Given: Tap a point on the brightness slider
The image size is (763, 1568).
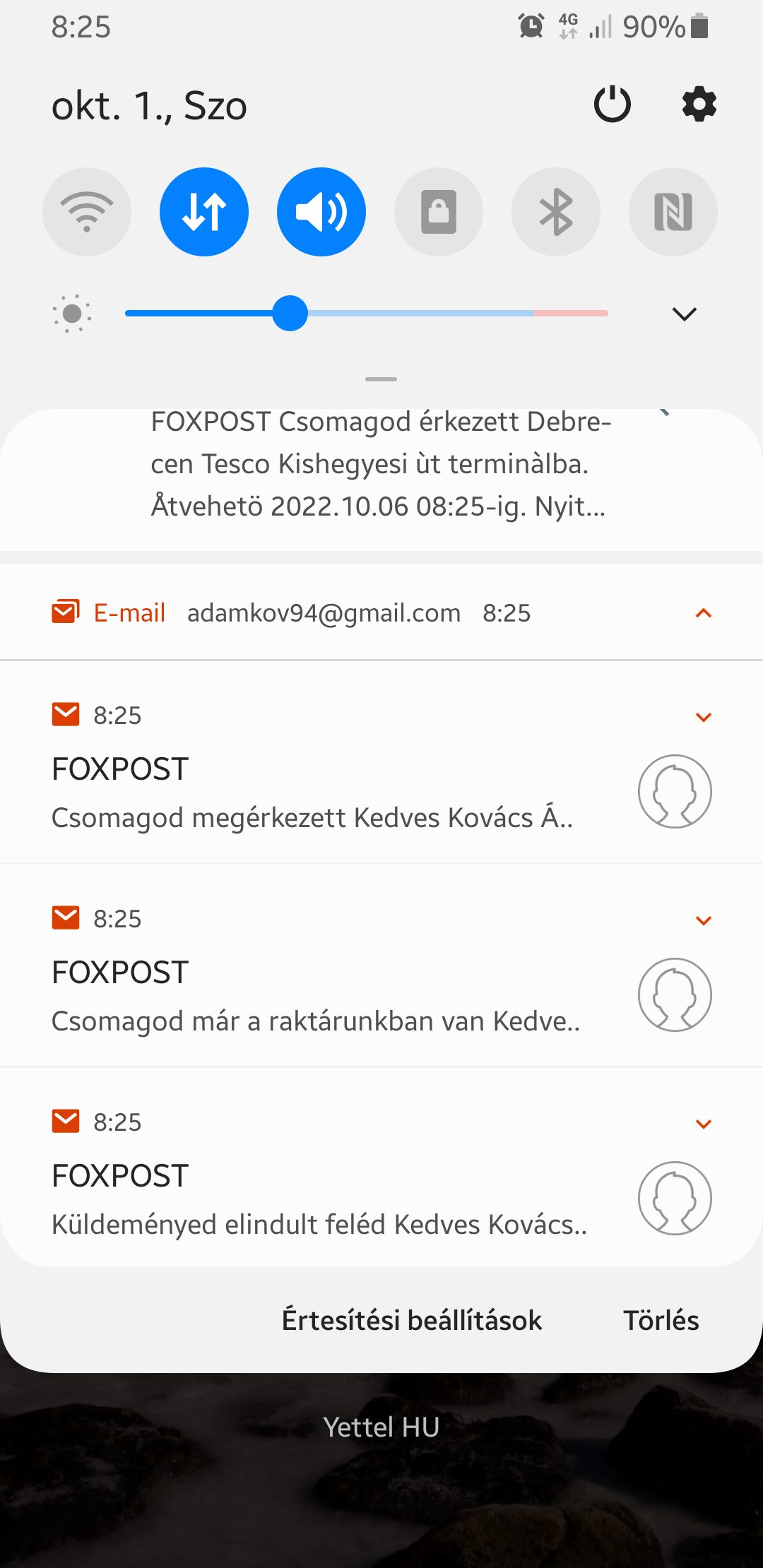Looking at the screenshot, I should coord(367,313).
